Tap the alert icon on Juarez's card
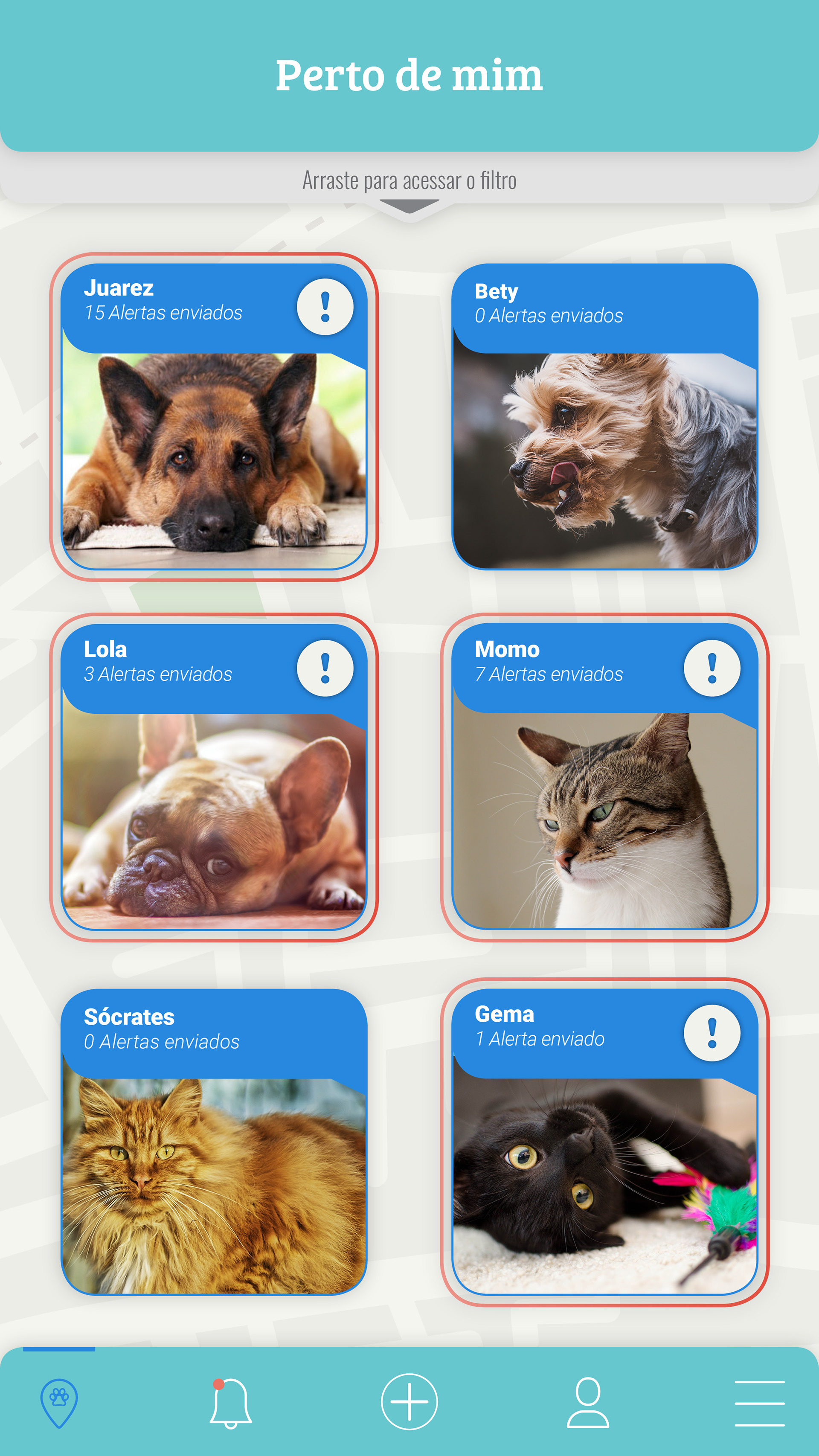The image size is (819, 1456). (325, 307)
